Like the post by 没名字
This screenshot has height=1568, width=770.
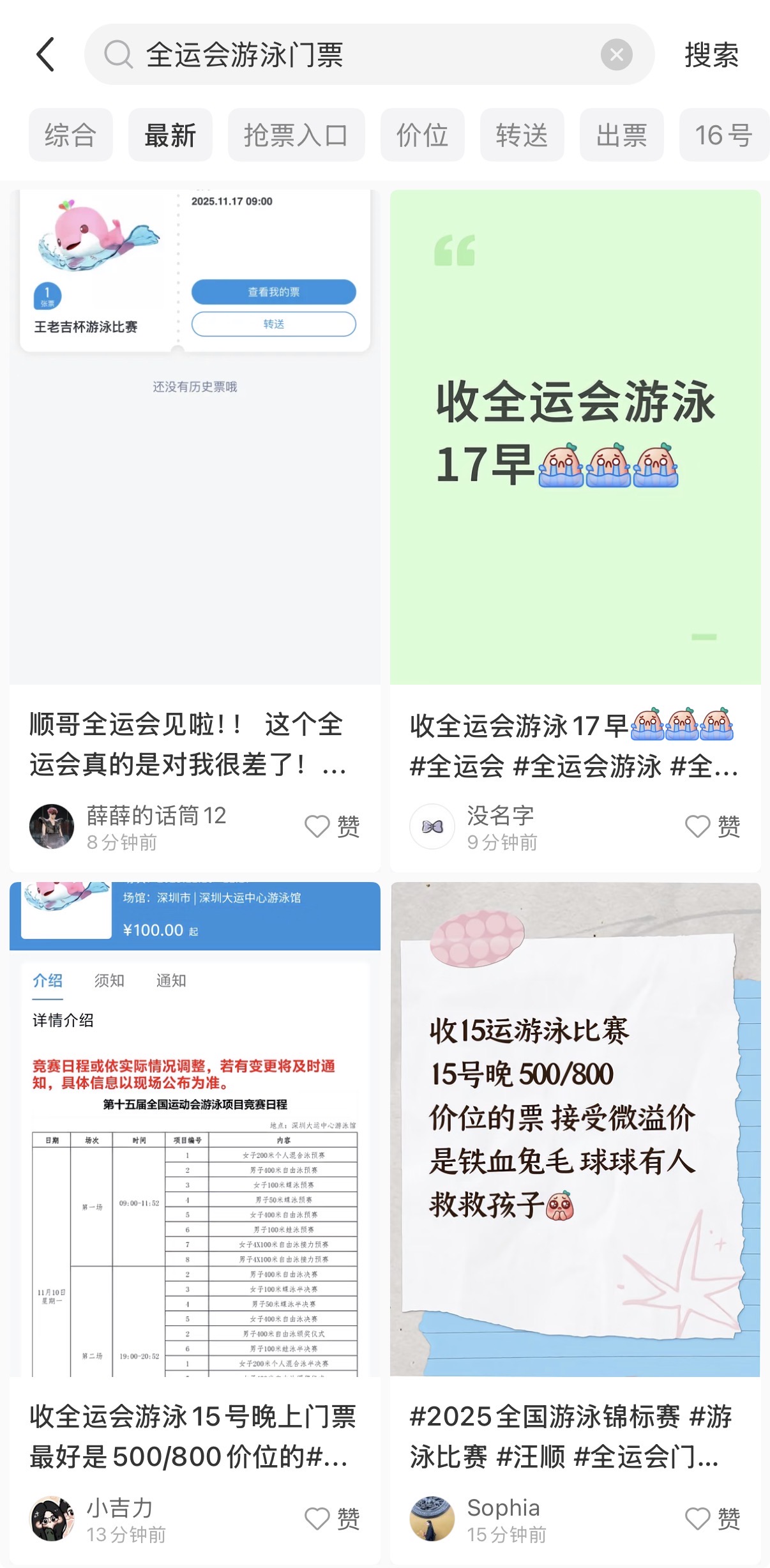[712, 826]
